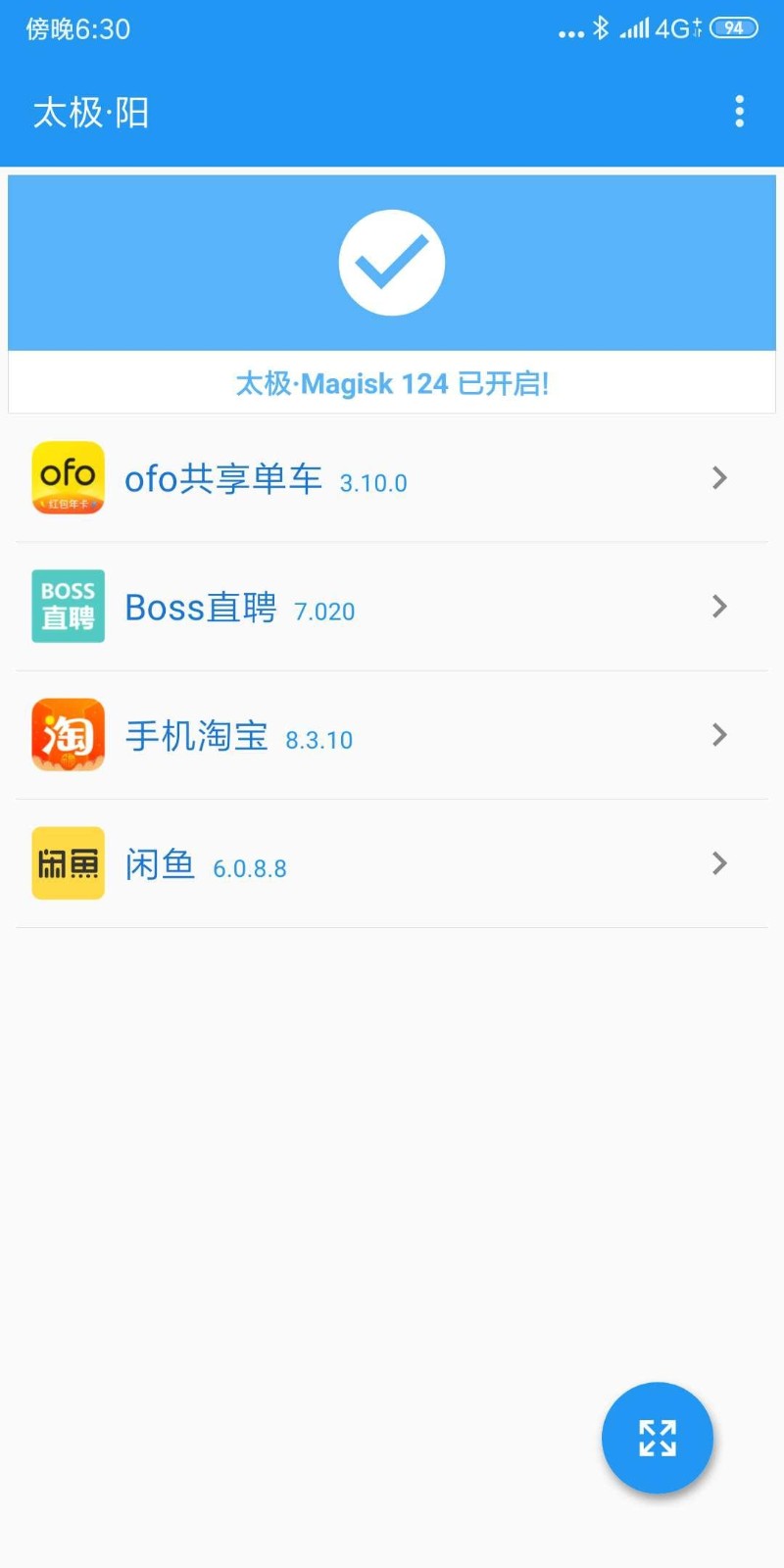View the 闲鱼 app entry
The image size is (784, 1568).
pyautogui.click(x=392, y=863)
